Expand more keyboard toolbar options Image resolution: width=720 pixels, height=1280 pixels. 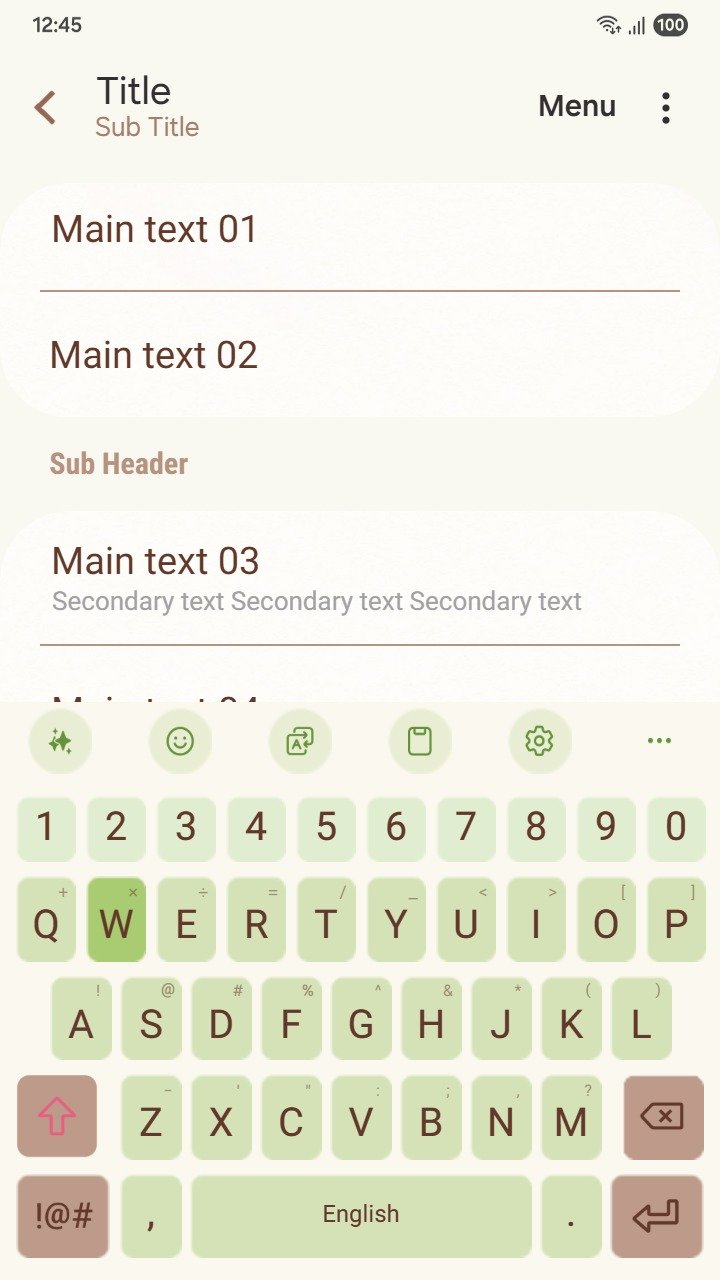point(659,741)
